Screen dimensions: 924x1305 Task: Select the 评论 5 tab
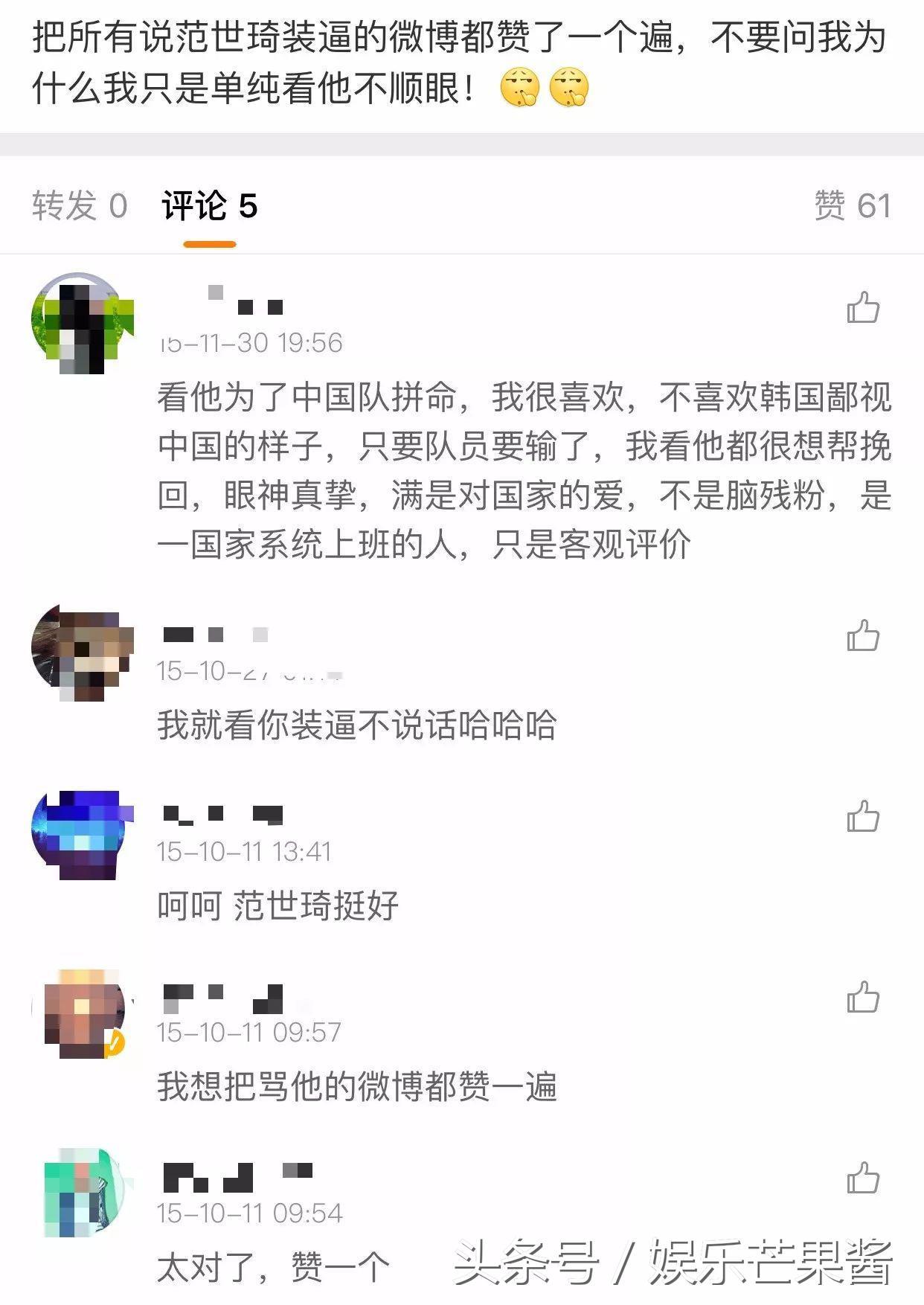(x=209, y=206)
